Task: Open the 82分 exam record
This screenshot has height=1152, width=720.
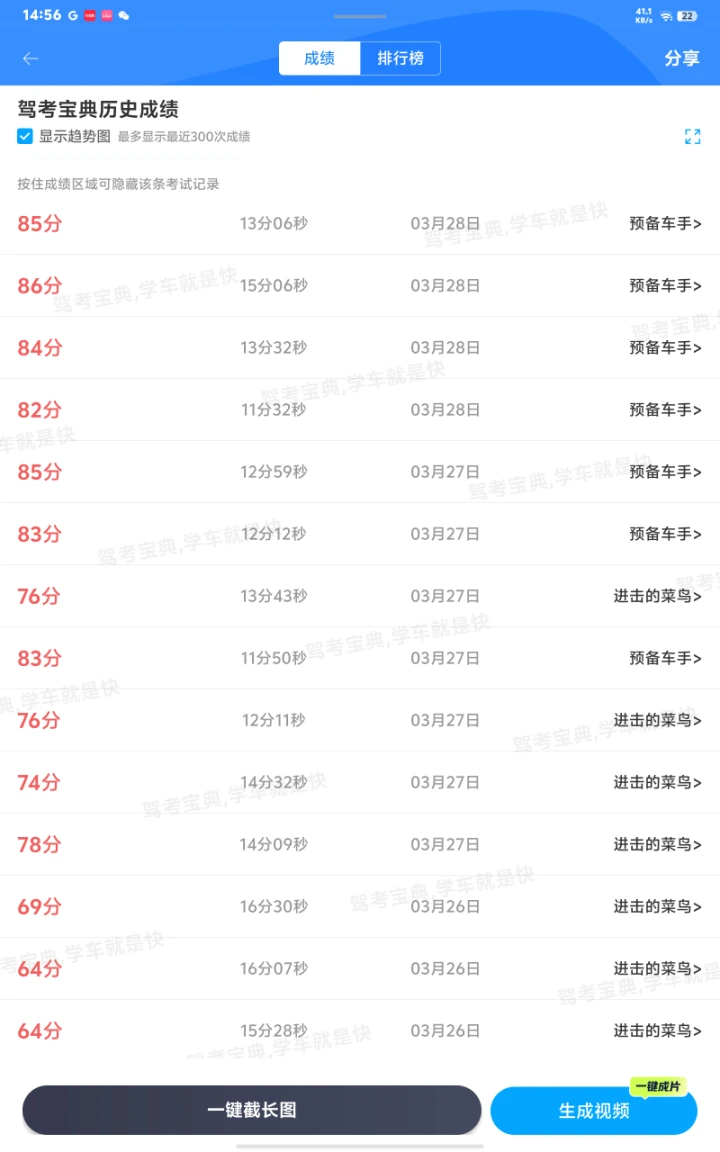Action: [x=360, y=410]
